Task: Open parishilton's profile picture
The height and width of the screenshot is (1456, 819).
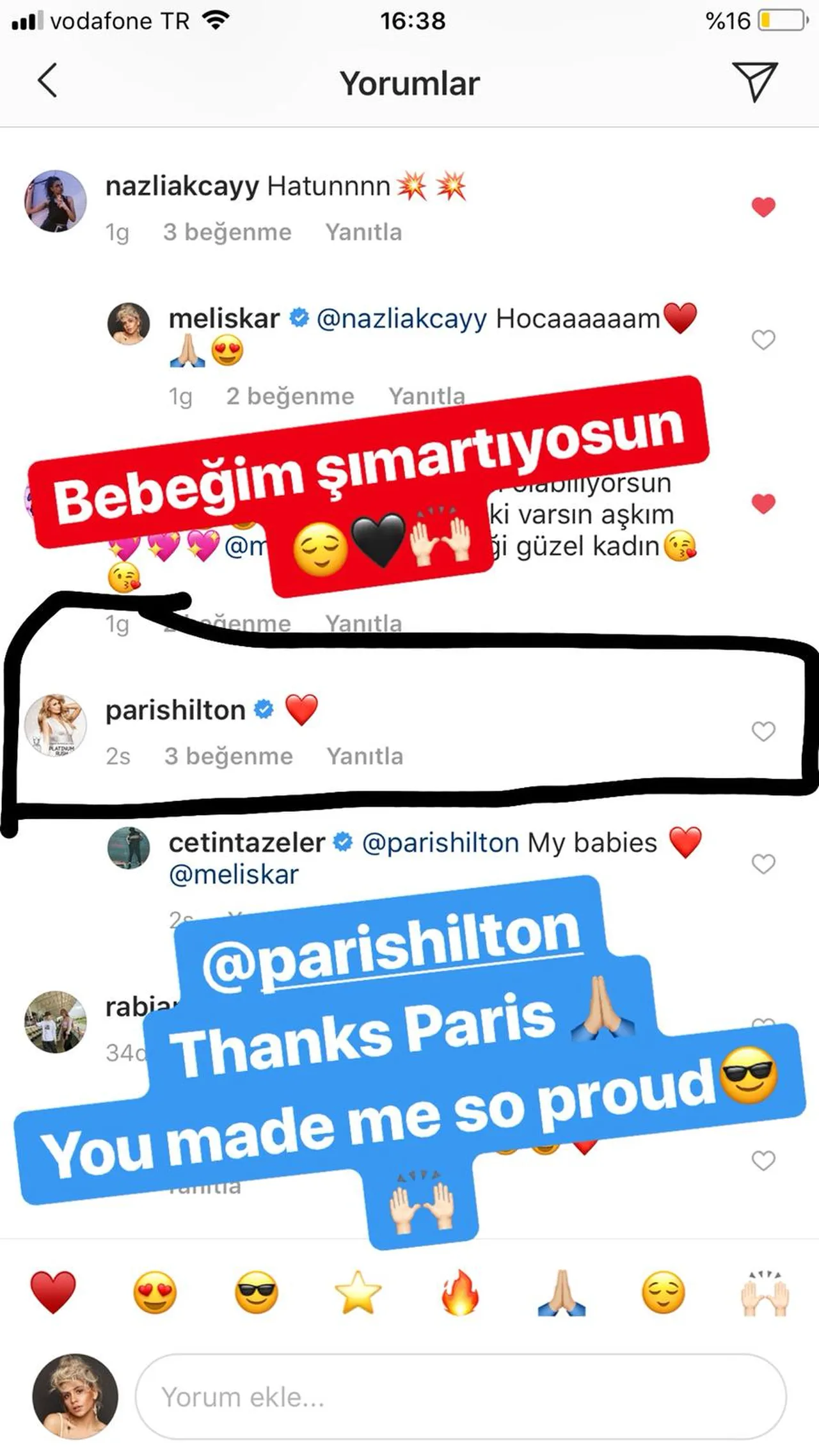Action: 56,725
